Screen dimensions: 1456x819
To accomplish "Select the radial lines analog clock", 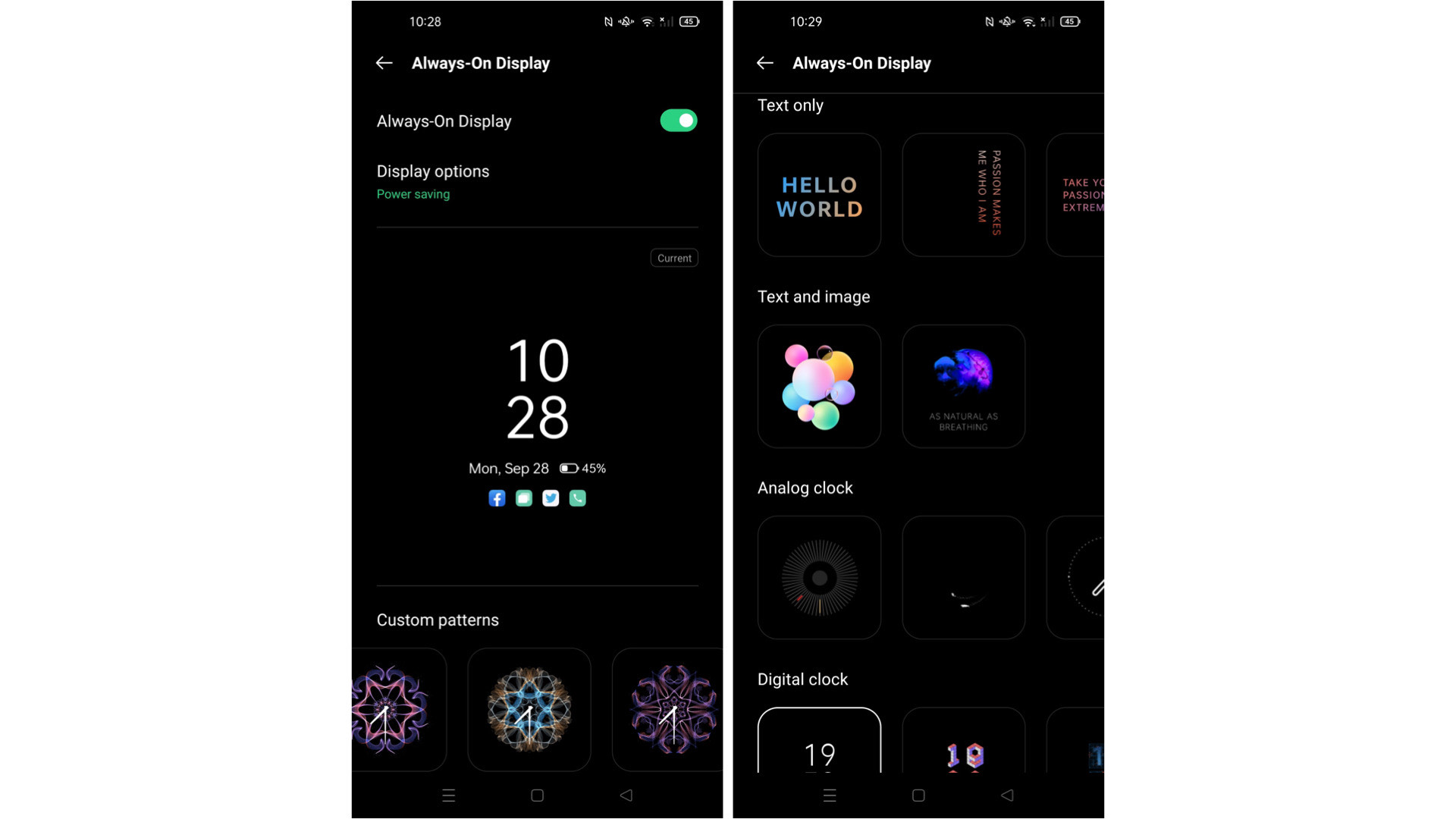I will click(819, 578).
